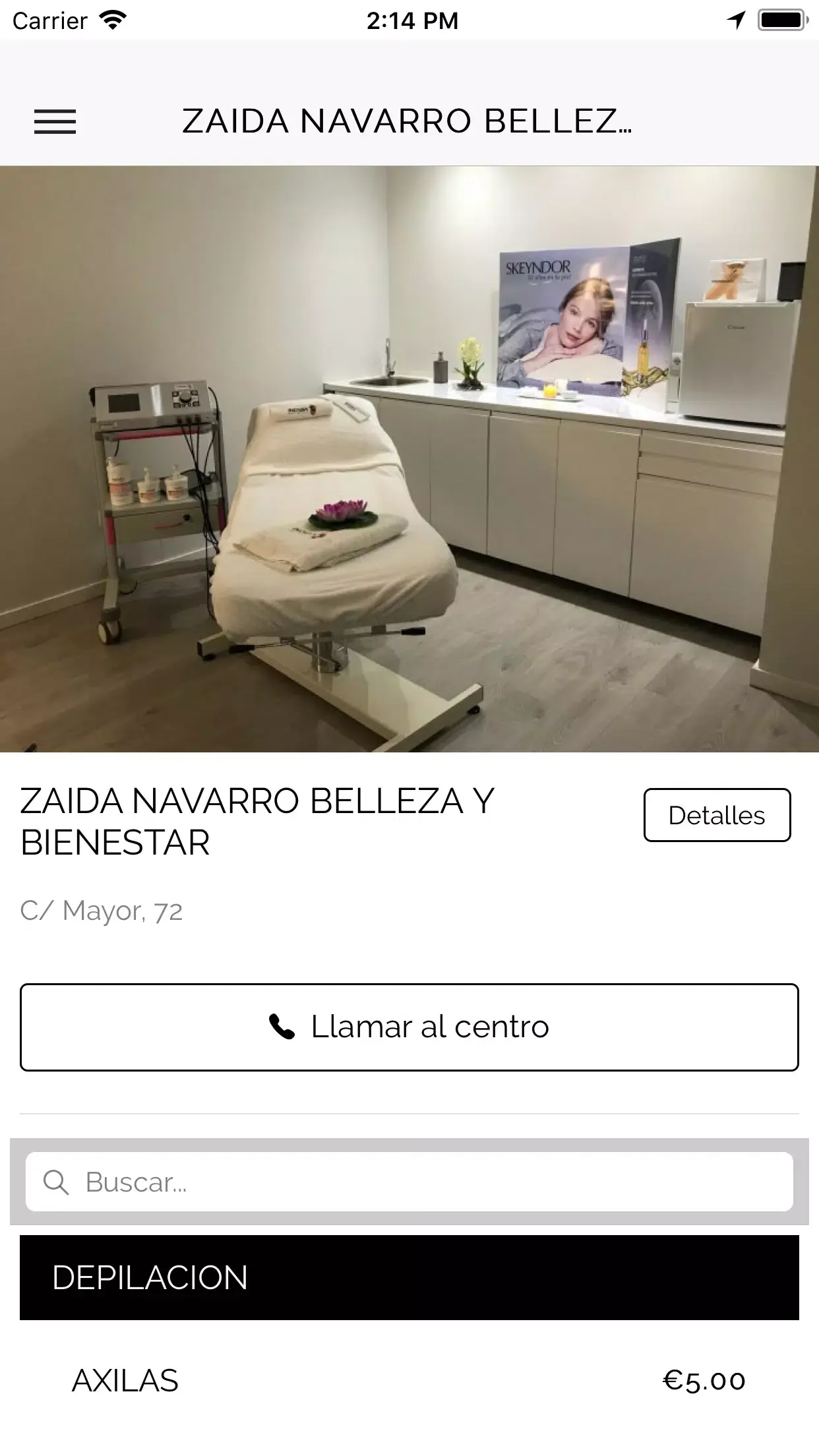Tap the address C/ Mayor, 72
Screen dimensions: 819x1456
click(x=102, y=912)
